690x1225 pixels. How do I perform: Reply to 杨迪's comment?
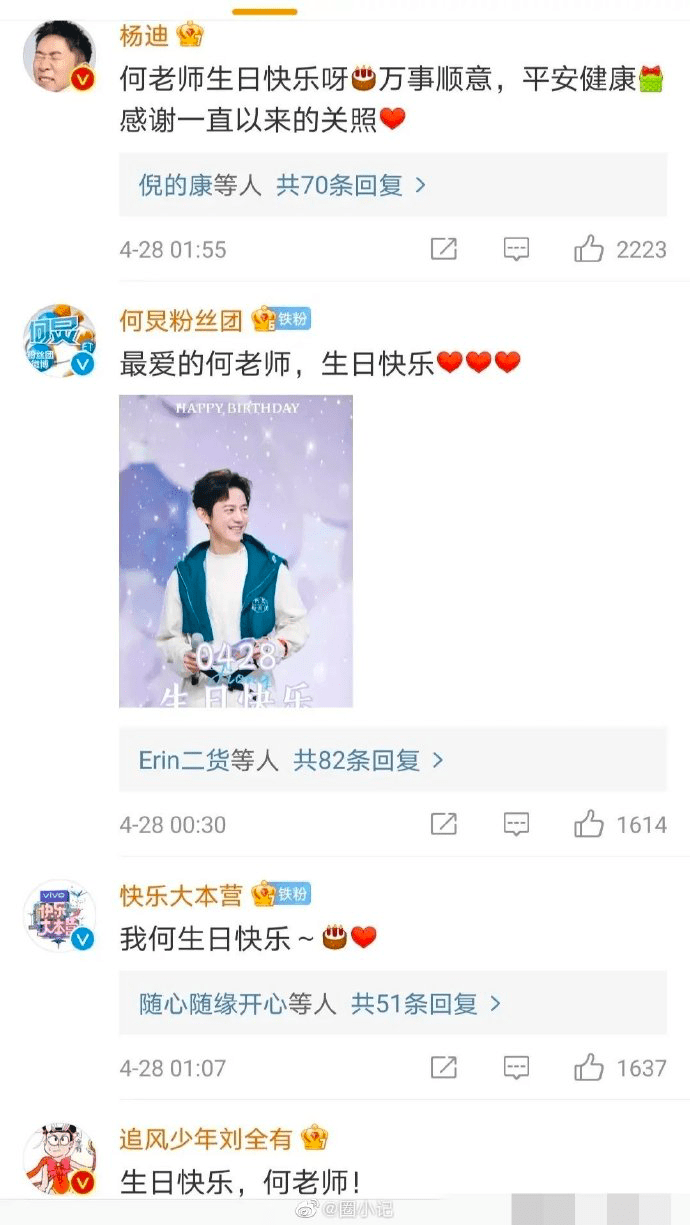pyautogui.click(x=516, y=249)
